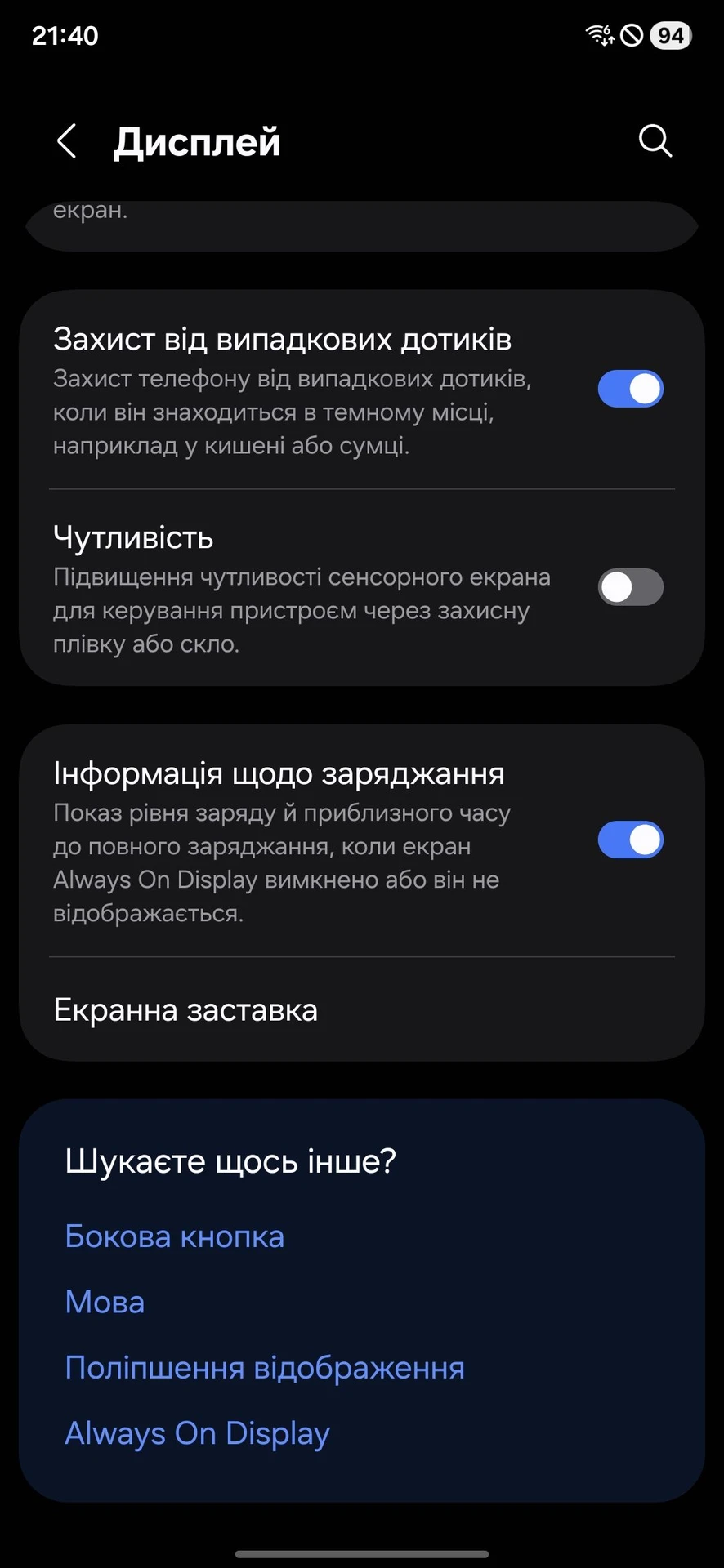
Task: Open Екранна заставка settings
Action: click(185, 1010)
